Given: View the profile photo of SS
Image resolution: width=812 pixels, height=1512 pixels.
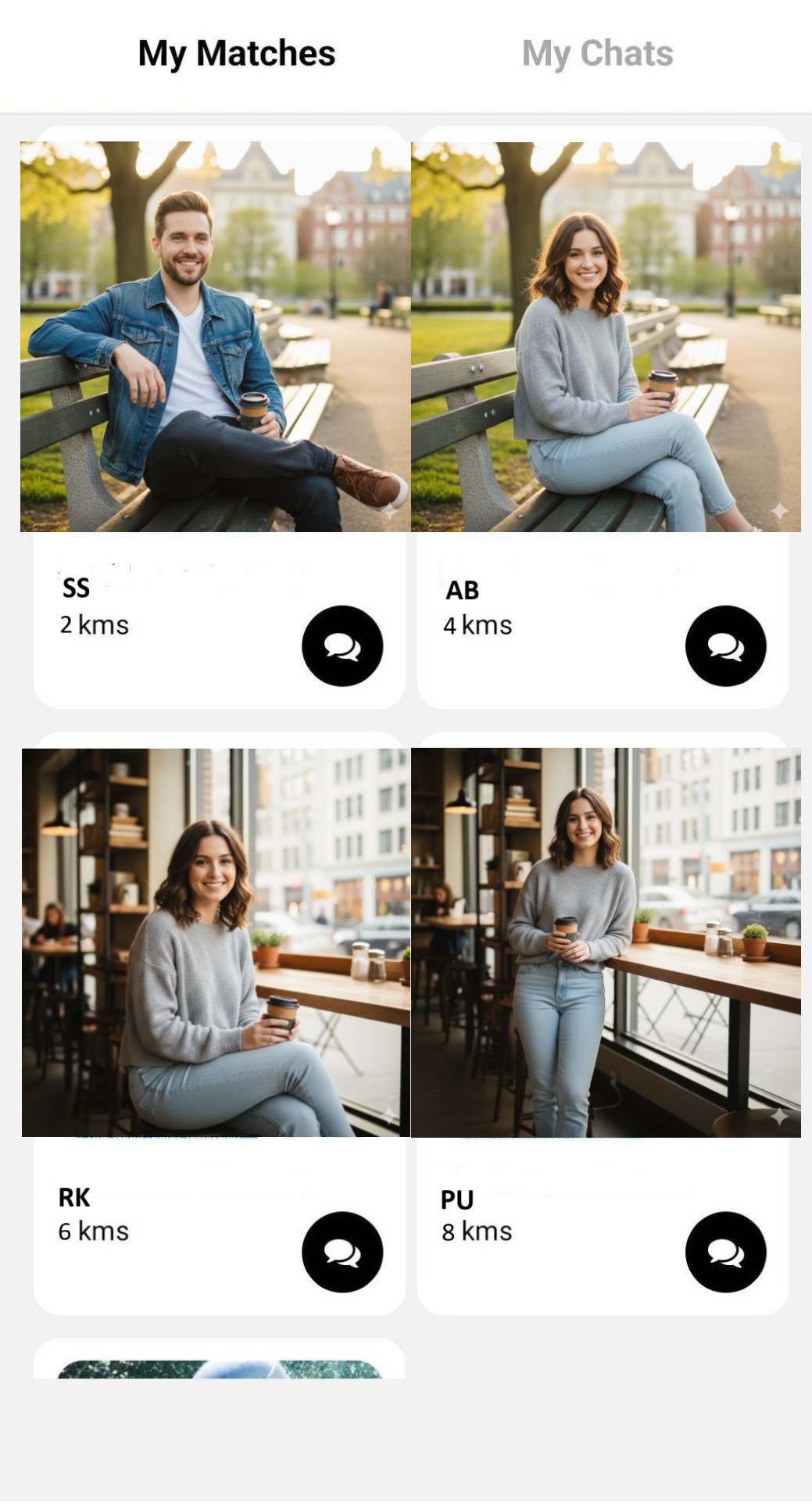Looking at the screenshot, I should click(x=215, y=337).
